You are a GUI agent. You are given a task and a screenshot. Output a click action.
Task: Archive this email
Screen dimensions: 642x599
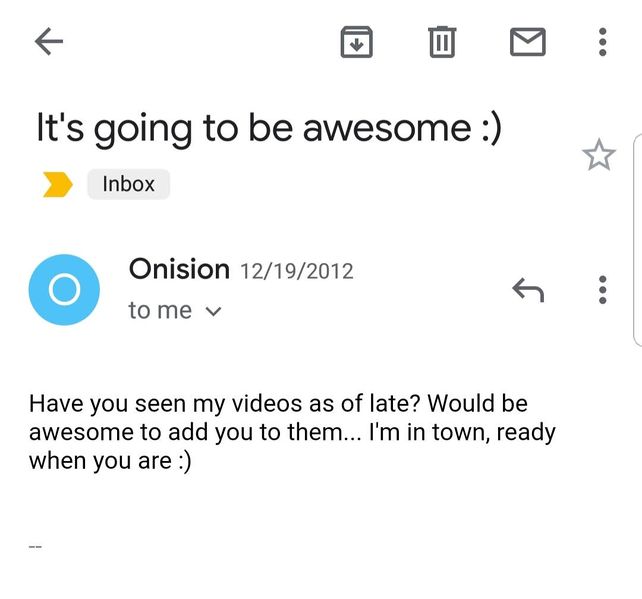(356, 41)
